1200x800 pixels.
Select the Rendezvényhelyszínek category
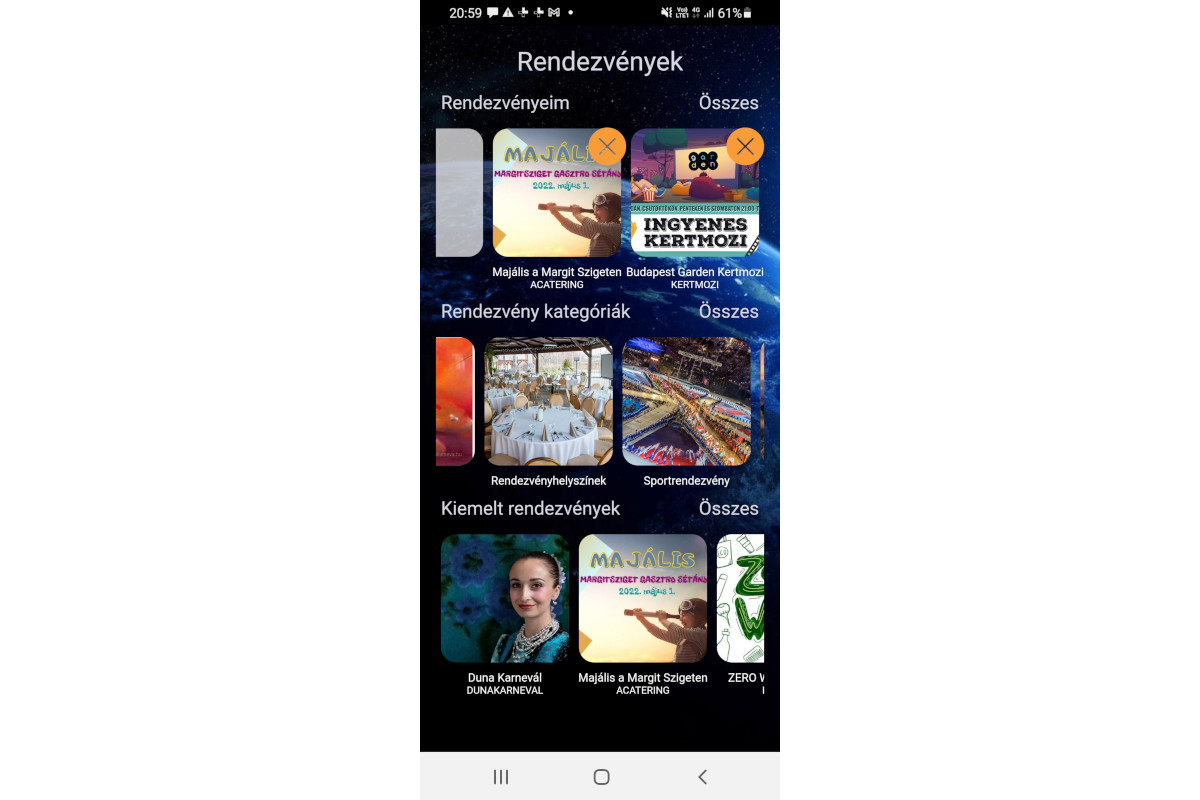(548, 402)
